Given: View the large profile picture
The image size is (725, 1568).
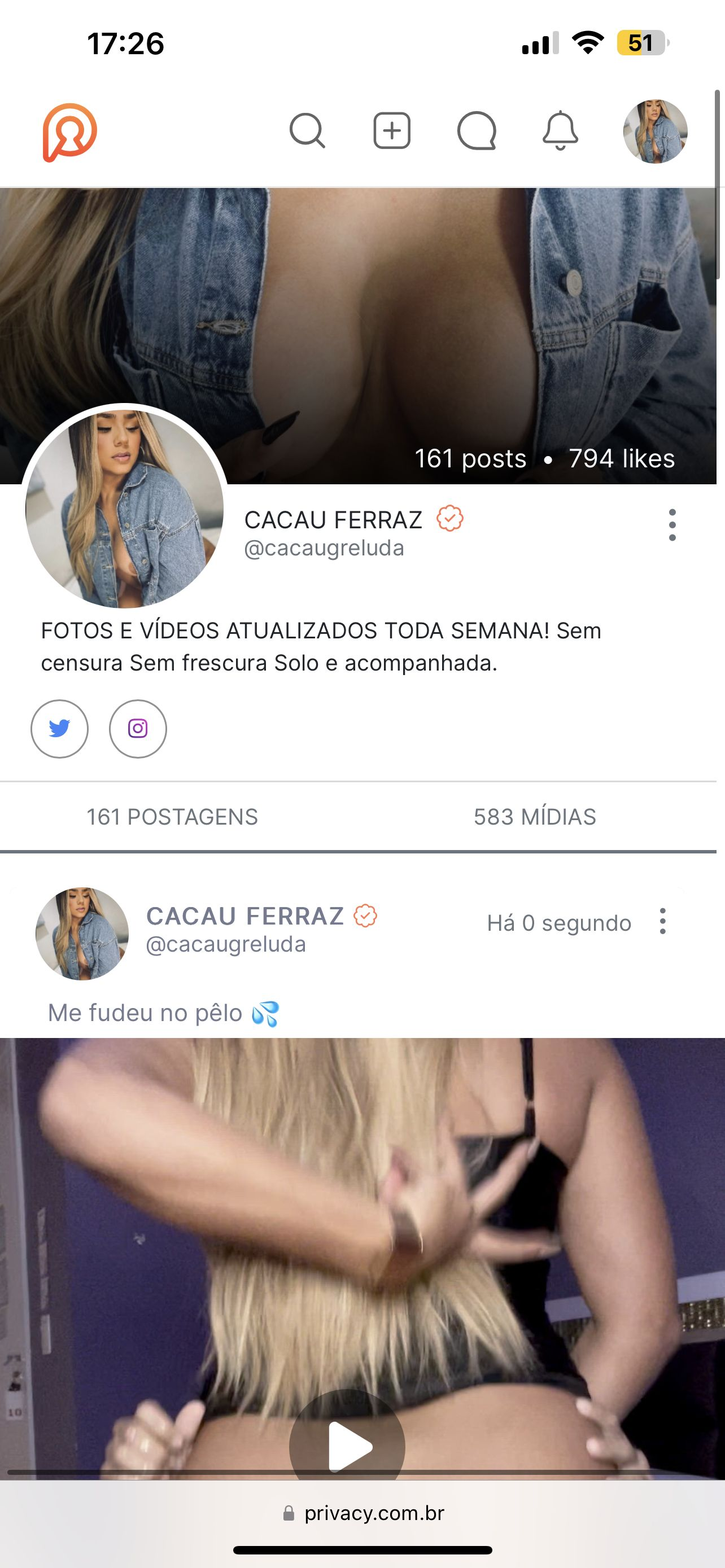Looking at the screenshot, I should (x=124, y=509).
